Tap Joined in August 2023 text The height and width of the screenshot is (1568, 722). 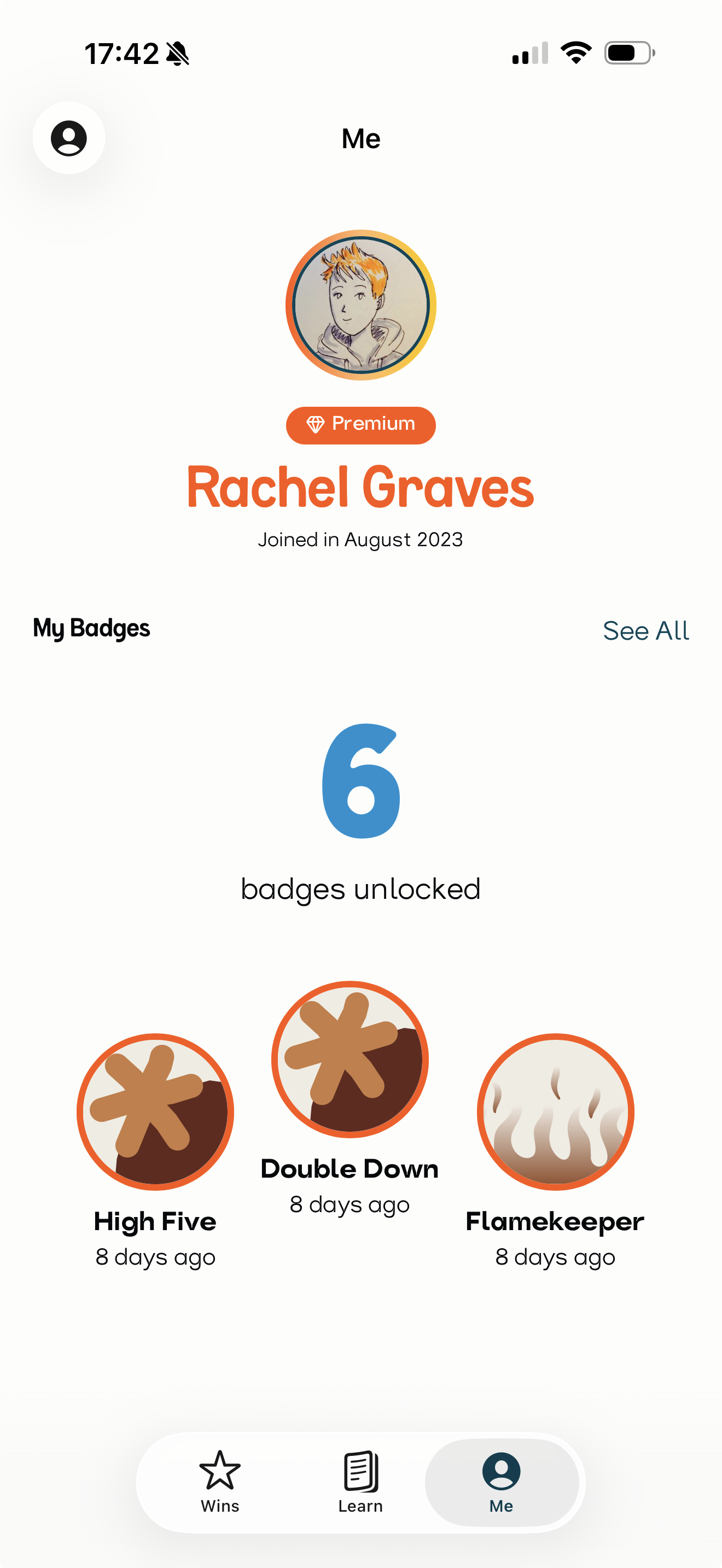361,539
